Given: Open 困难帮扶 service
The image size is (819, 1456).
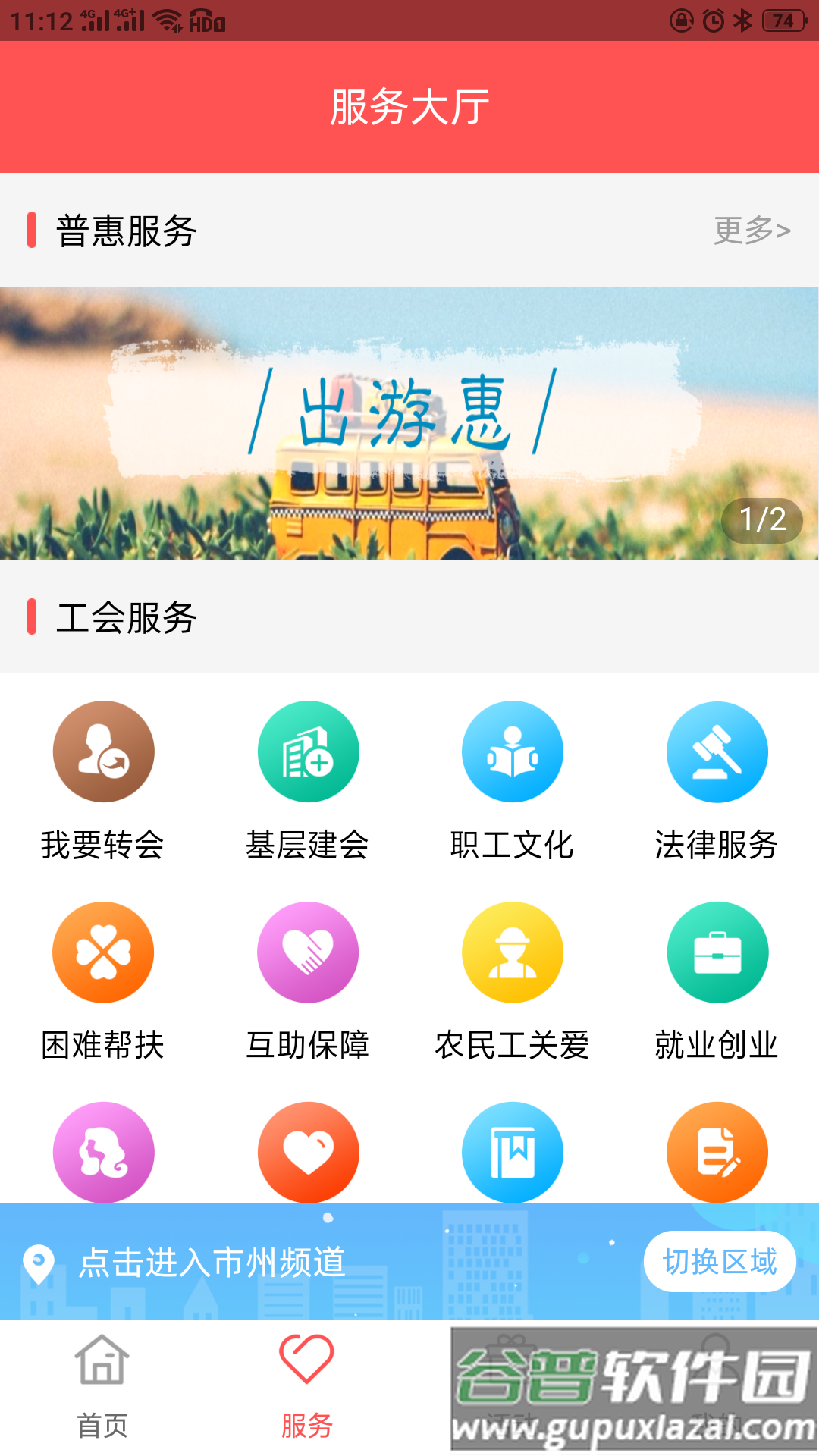Looking at the screenshot, I should pyautogui.click(x=103, y=982).
